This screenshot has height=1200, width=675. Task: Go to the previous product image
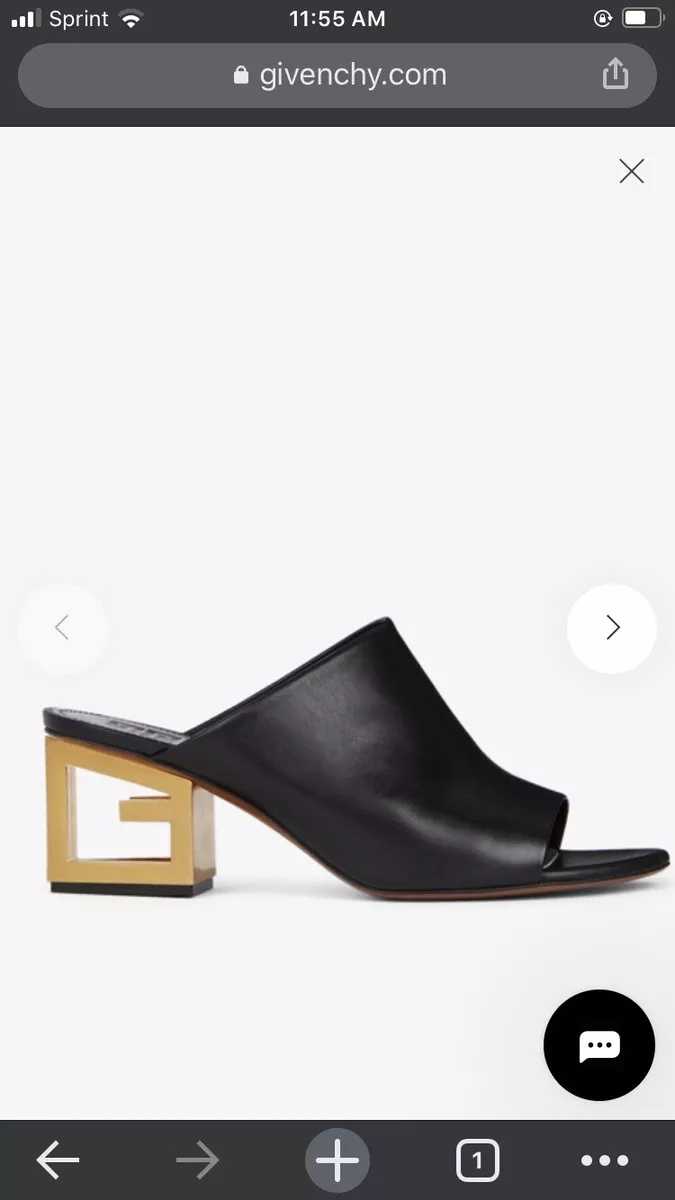pyautogui.click(x=62, y=628)
